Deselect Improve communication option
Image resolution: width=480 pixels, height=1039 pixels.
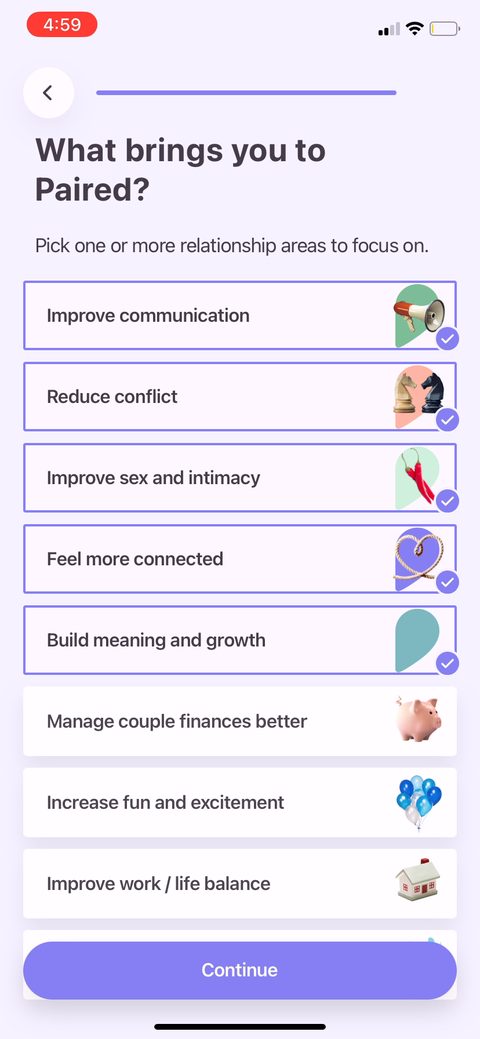(240, 315)
